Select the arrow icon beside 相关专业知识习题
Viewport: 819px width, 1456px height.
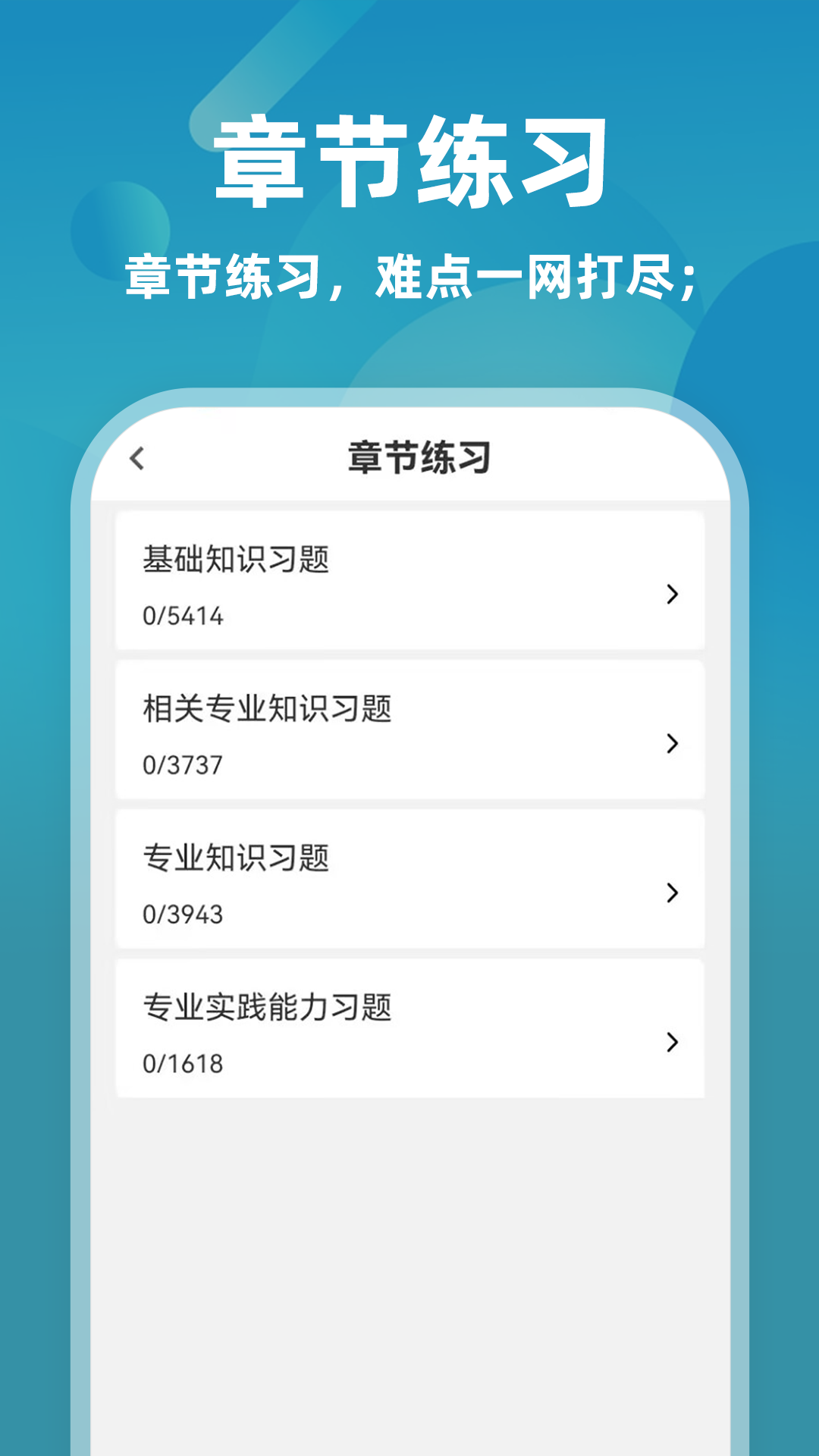[x=670, y=745]
